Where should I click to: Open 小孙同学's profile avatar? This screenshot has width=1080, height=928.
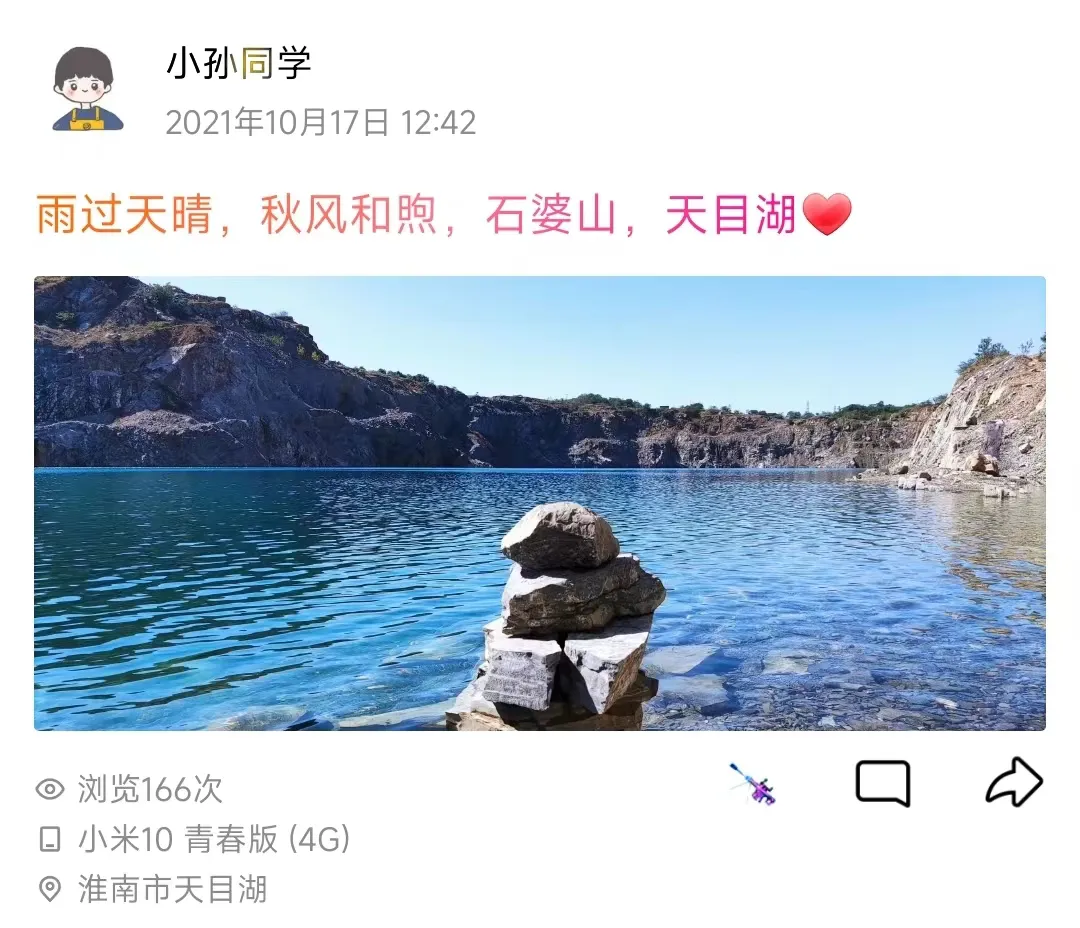(x=87, y=90)
